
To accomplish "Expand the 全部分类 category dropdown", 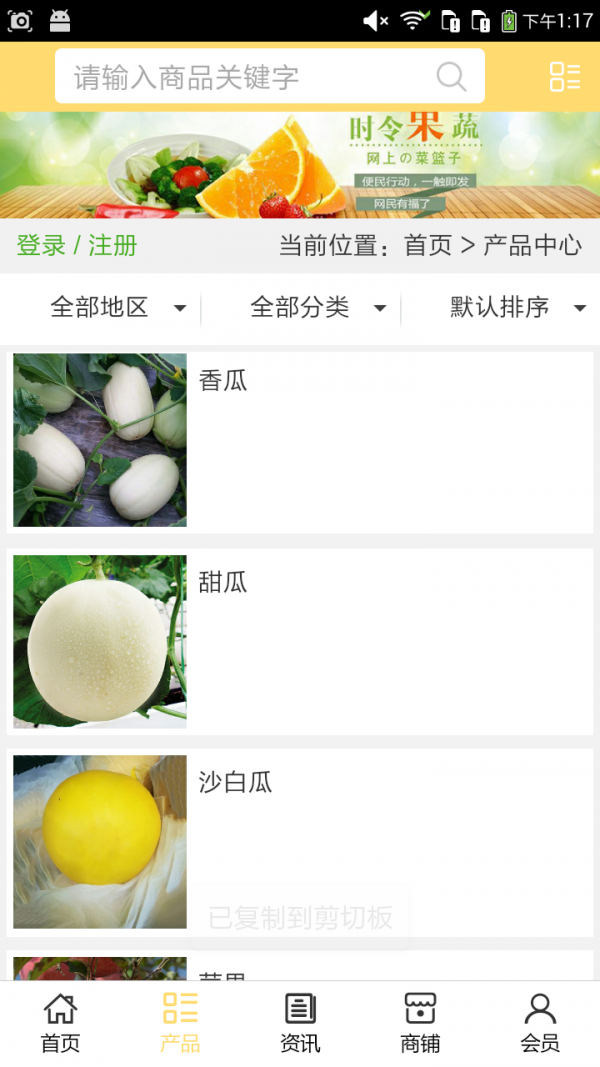I will (x=317, y=308).
